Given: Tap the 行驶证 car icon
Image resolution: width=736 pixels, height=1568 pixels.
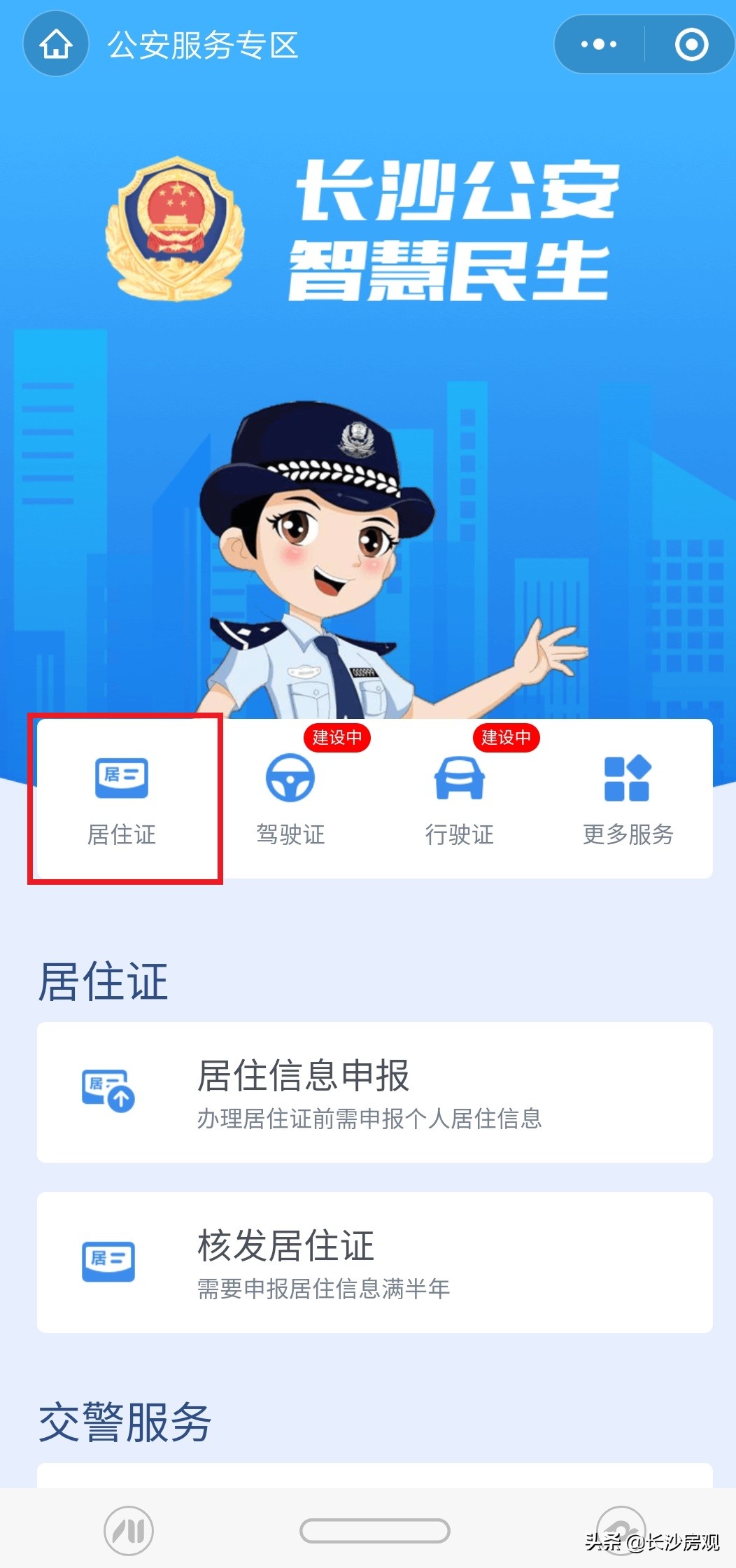Looking at the screenshot, I should pos(460,779).
